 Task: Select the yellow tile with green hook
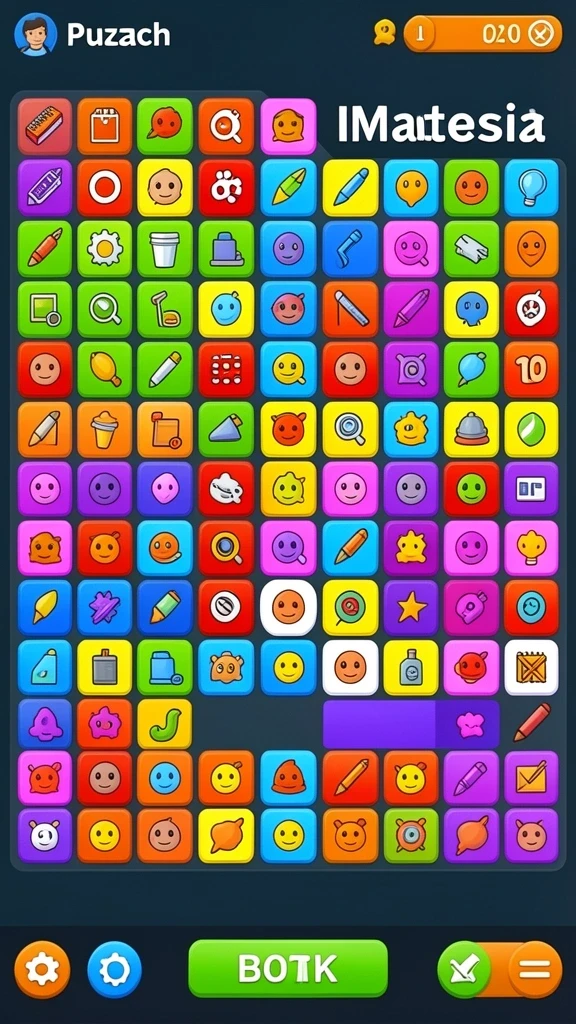pyautogui.click(x=165, y=724)
